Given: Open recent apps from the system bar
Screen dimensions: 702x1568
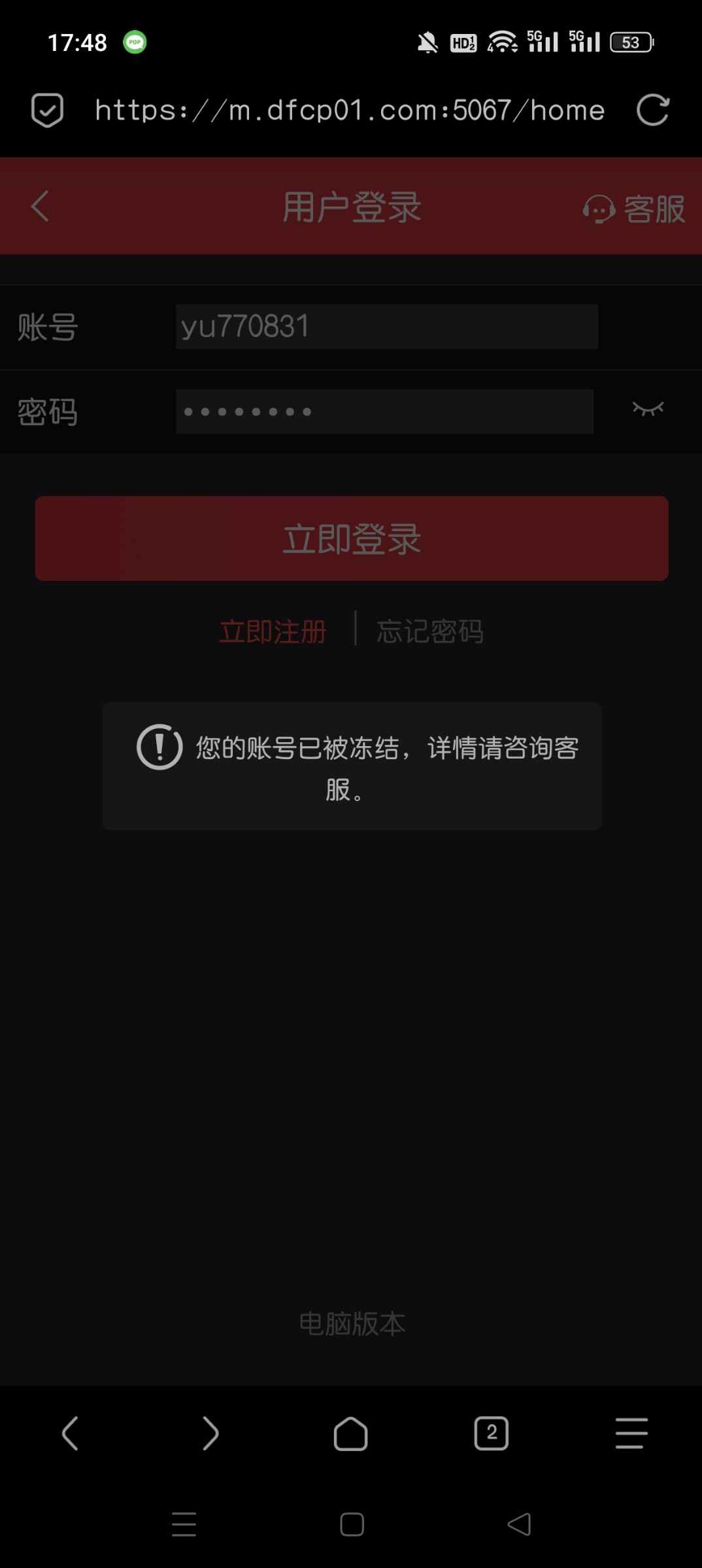Looking at the screenshot, I should point(184,1524).
